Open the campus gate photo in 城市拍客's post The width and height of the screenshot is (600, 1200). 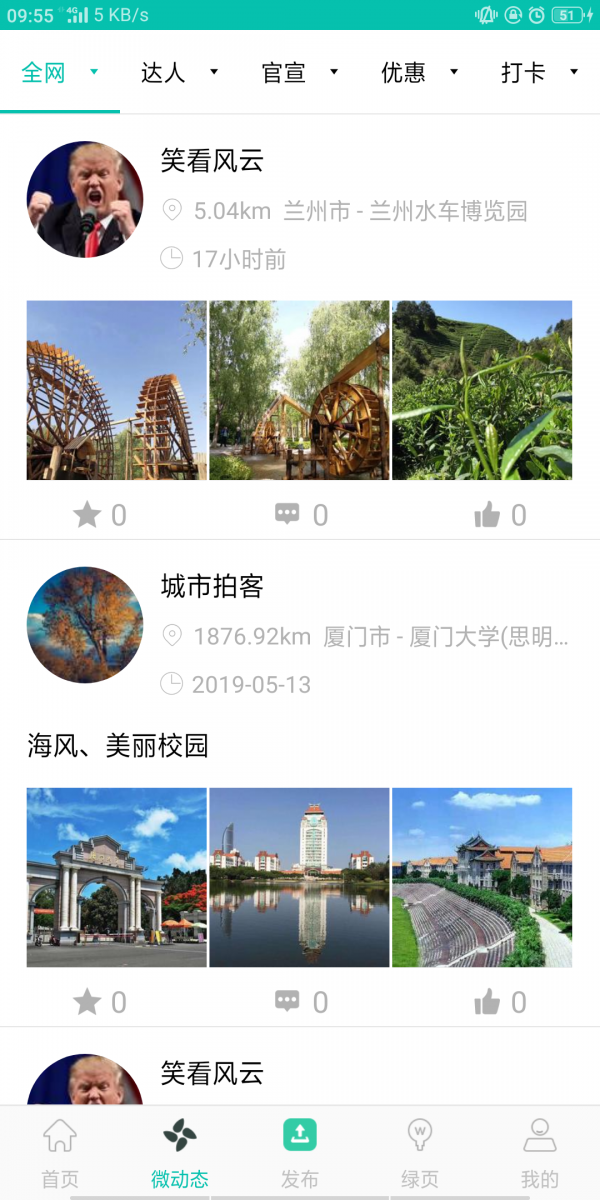pyautogui.click(x=116, y=877)
